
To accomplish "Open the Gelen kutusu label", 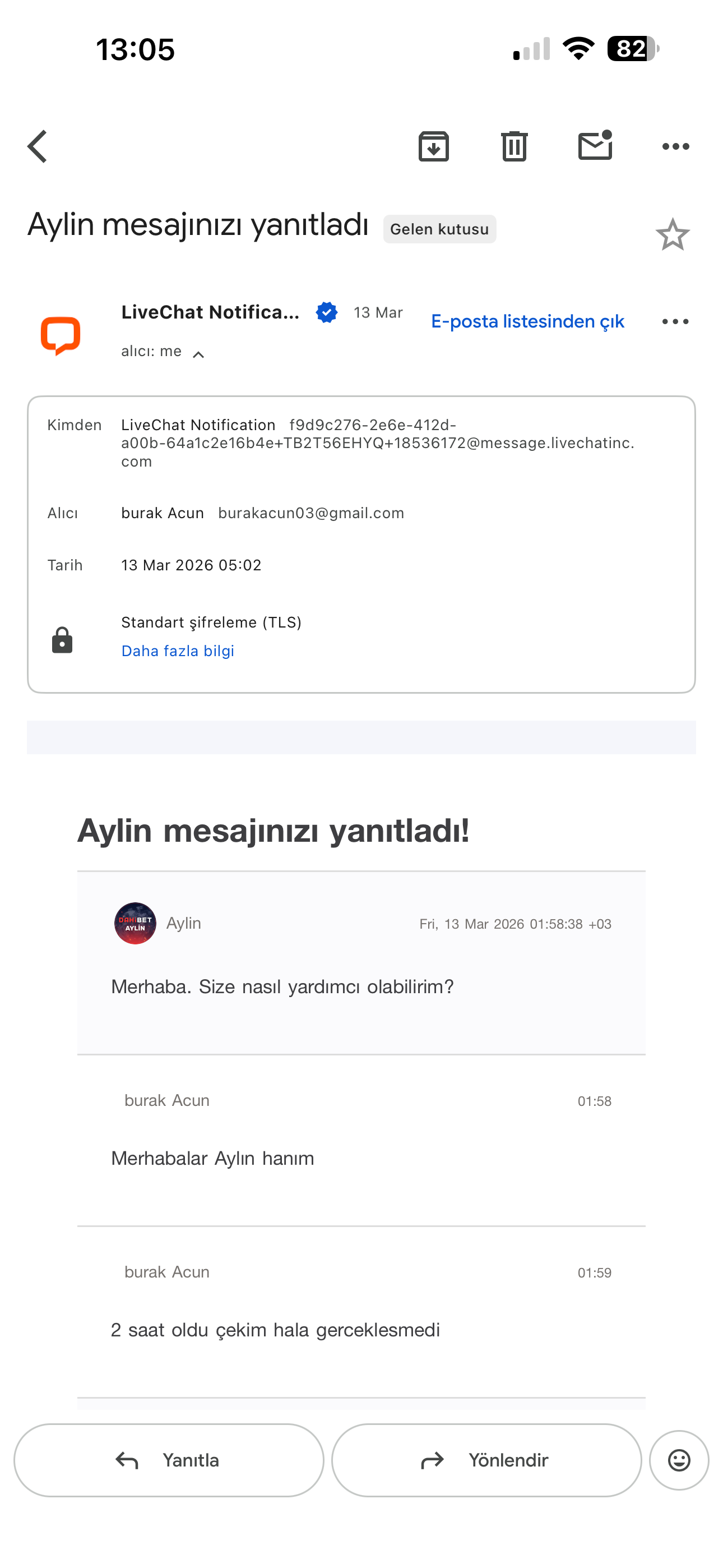I will click(x=439, y=229).
